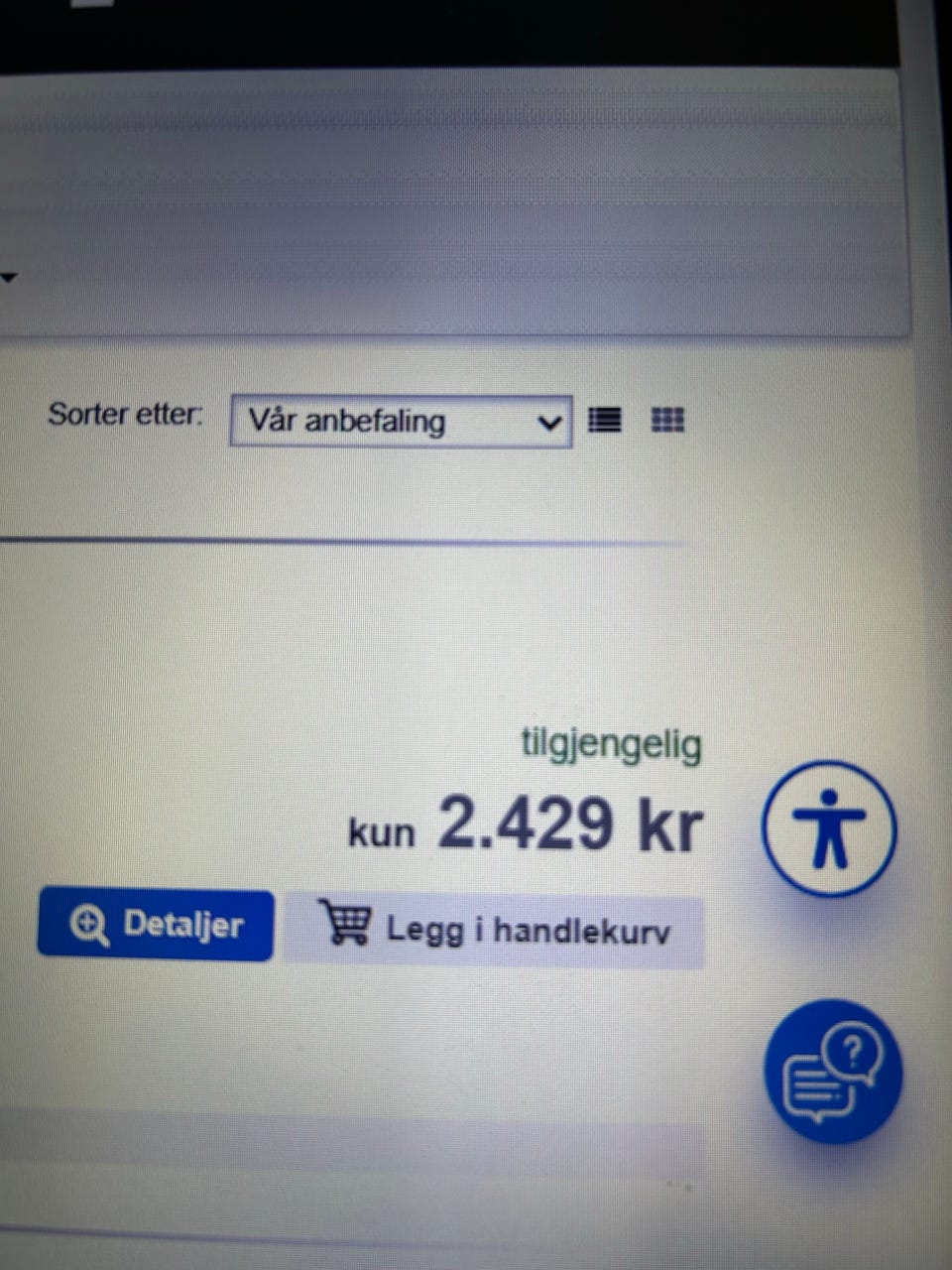
Task: Select Vår anbefaling in the sort field
Action: tap(347, 421)
